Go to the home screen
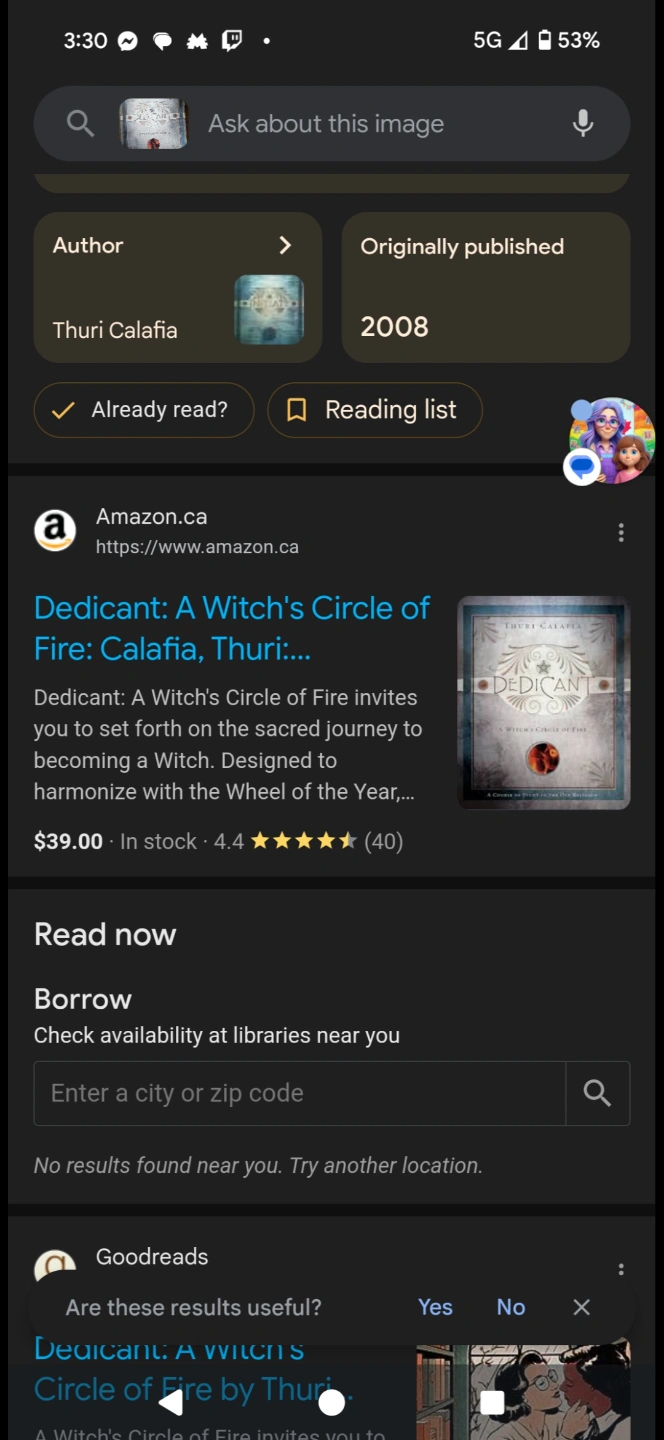664x1440 pixels. pos(332,1403)
